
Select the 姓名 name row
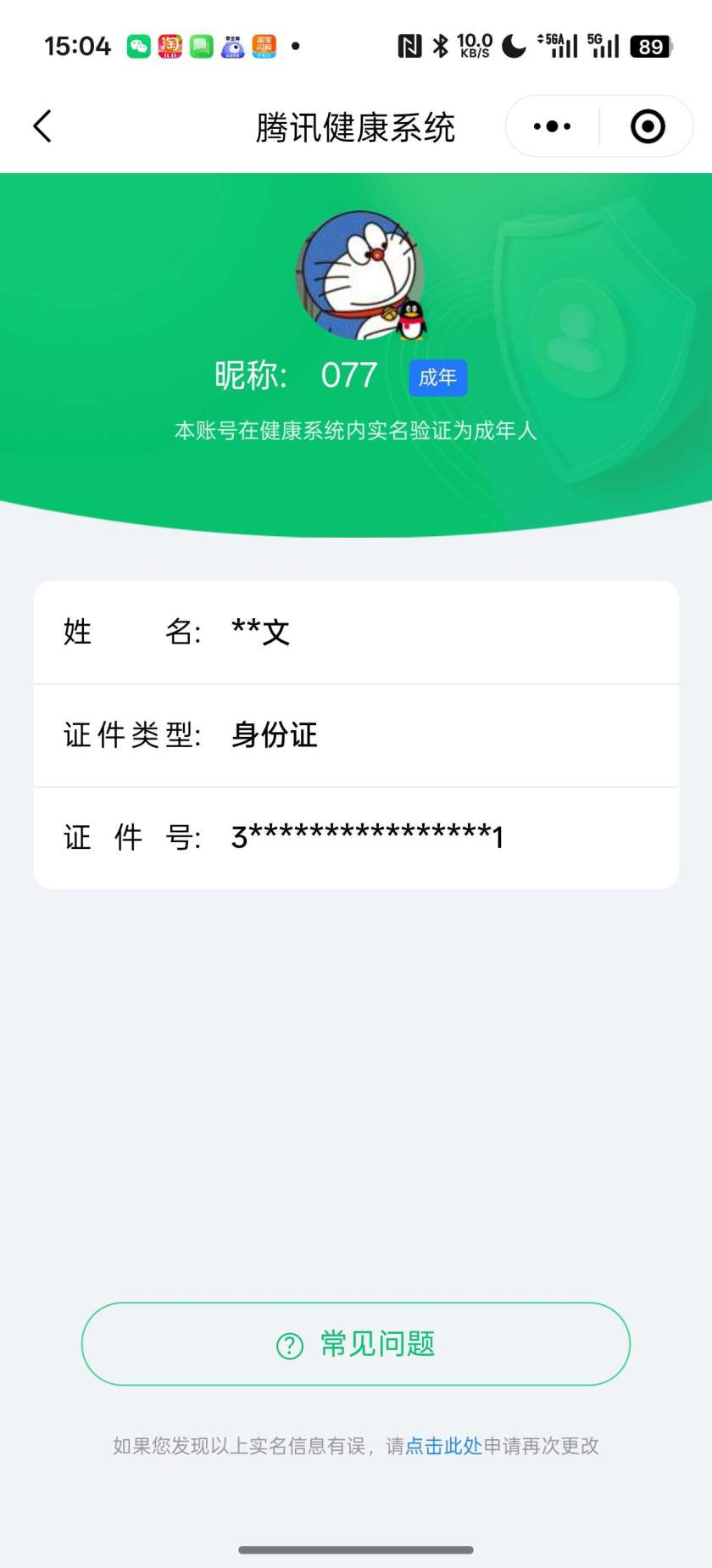tap(356, 632)
